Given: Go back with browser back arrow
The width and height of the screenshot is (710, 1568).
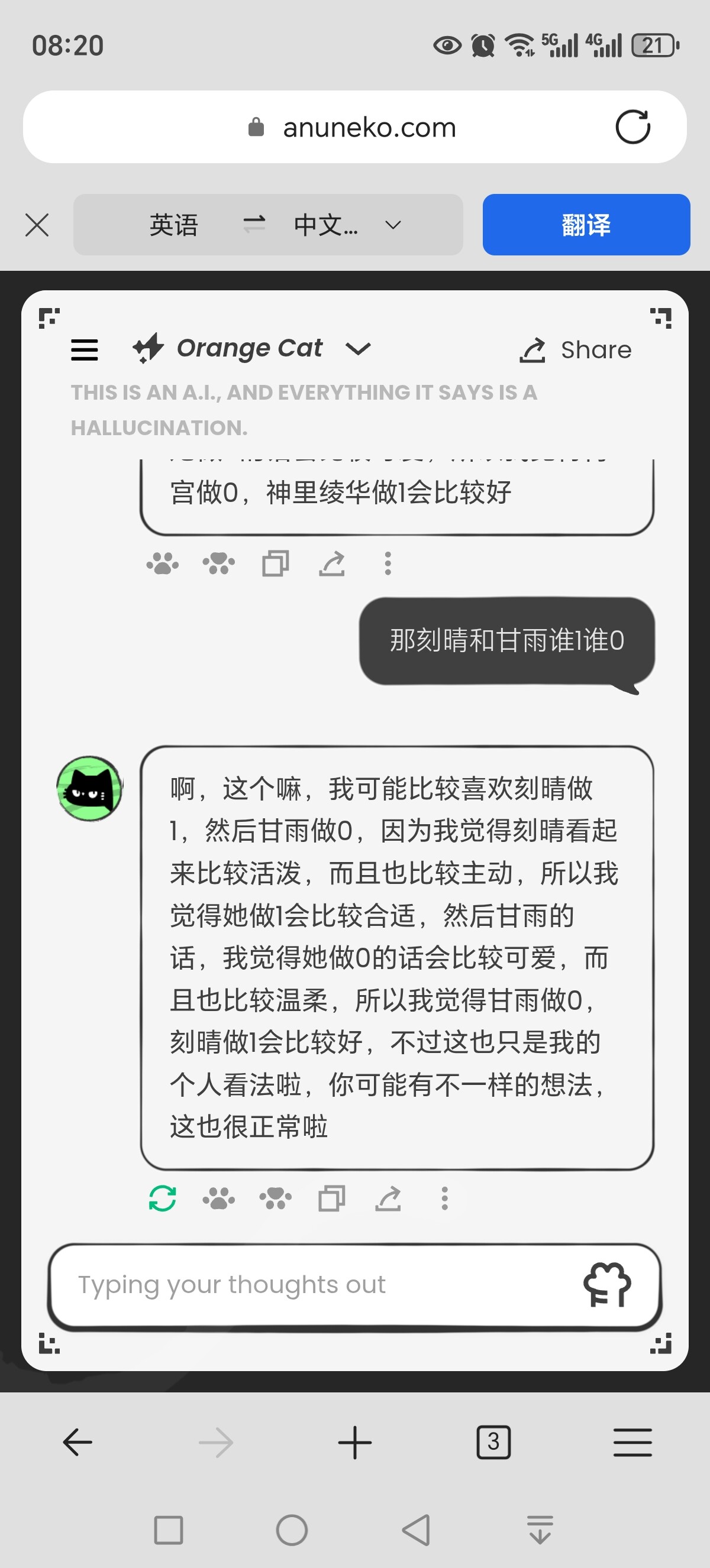Looking at the screenshot, I should 78,1443.
